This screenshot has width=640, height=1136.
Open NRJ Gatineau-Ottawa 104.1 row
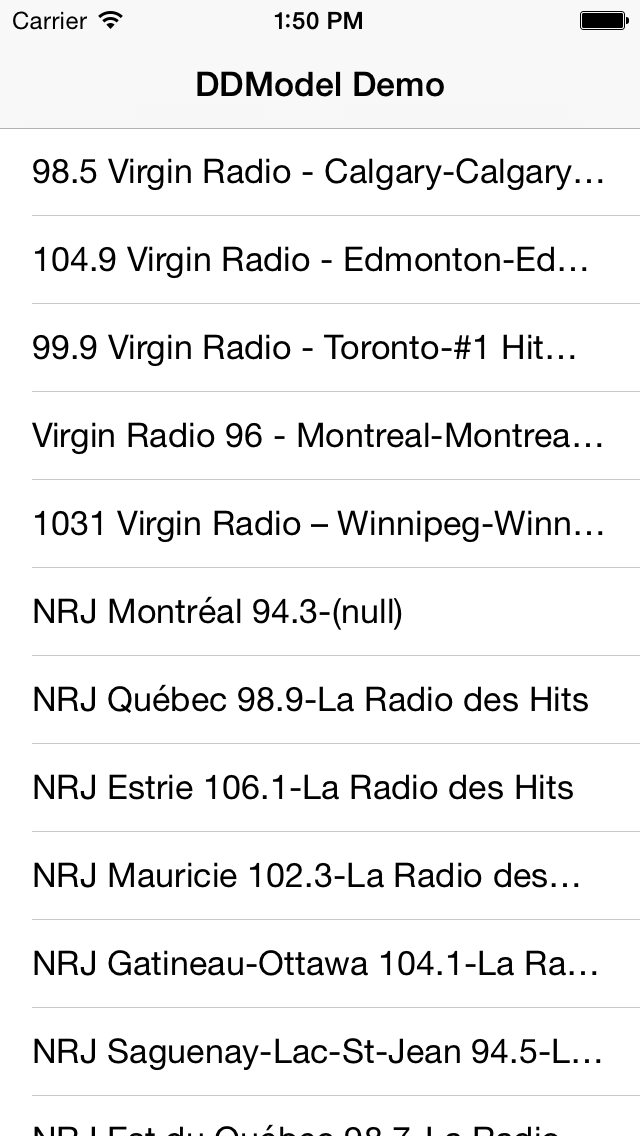tap(316, 964)
